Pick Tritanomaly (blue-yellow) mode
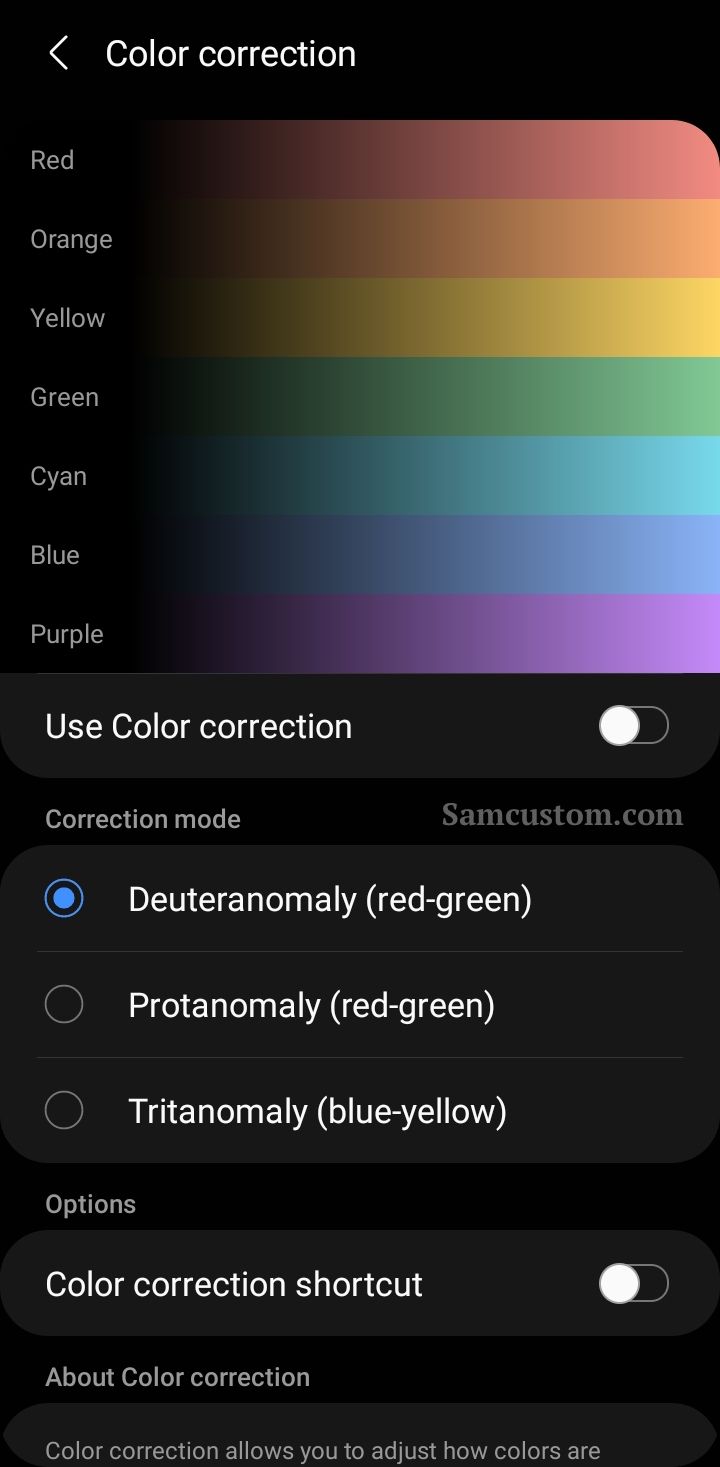This screenshot has height=1467, width=720. (x=360, y=1111)
